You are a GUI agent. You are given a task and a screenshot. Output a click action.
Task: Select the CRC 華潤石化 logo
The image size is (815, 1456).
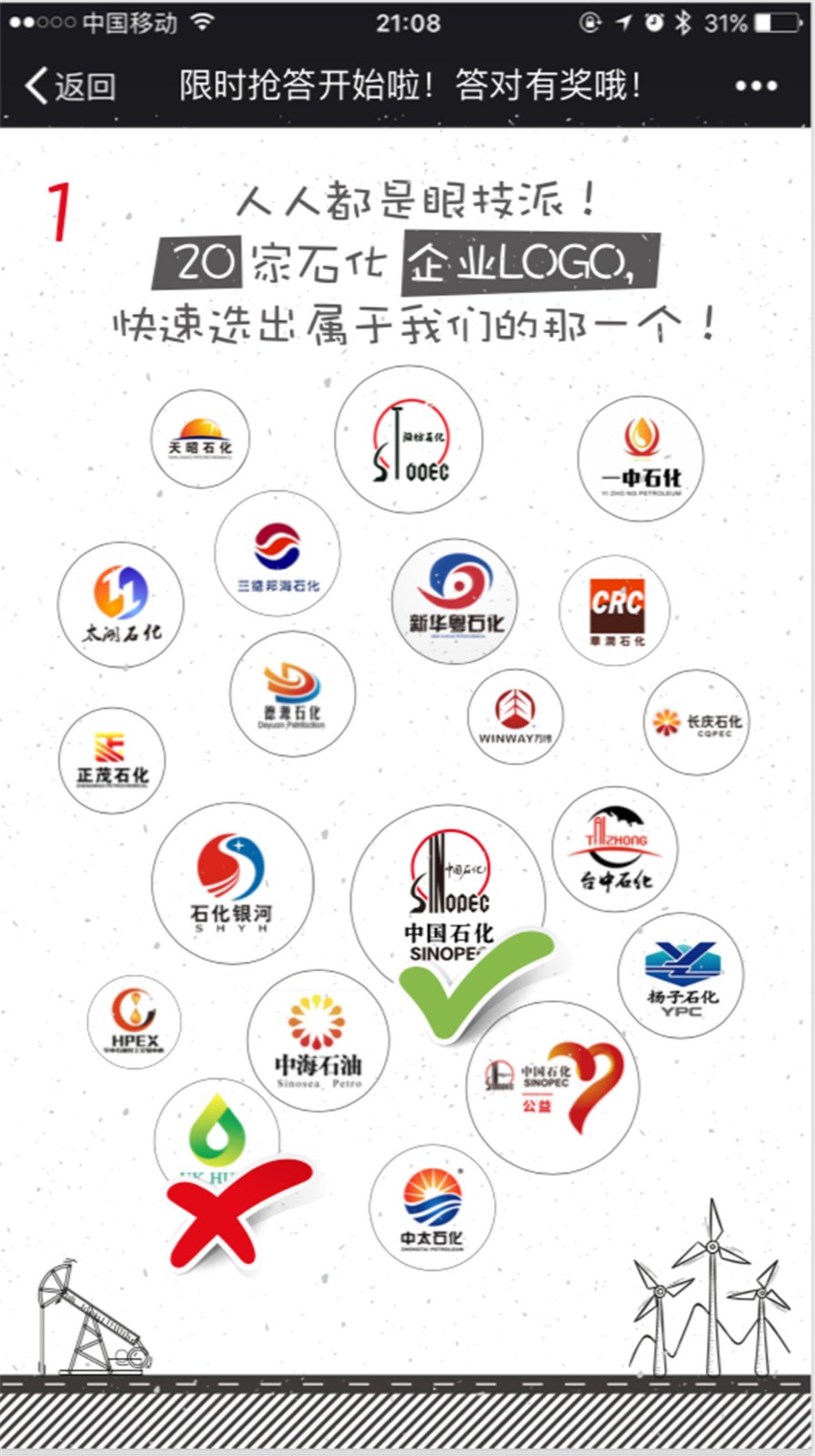[616, 611]
